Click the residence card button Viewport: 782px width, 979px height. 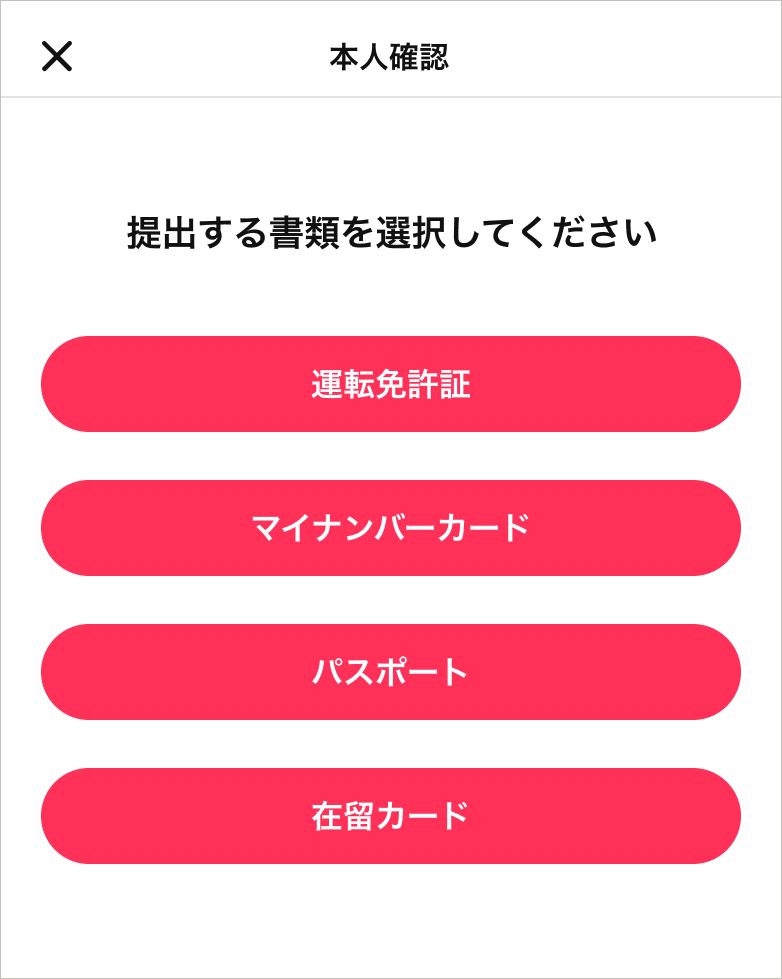(391, 816)
